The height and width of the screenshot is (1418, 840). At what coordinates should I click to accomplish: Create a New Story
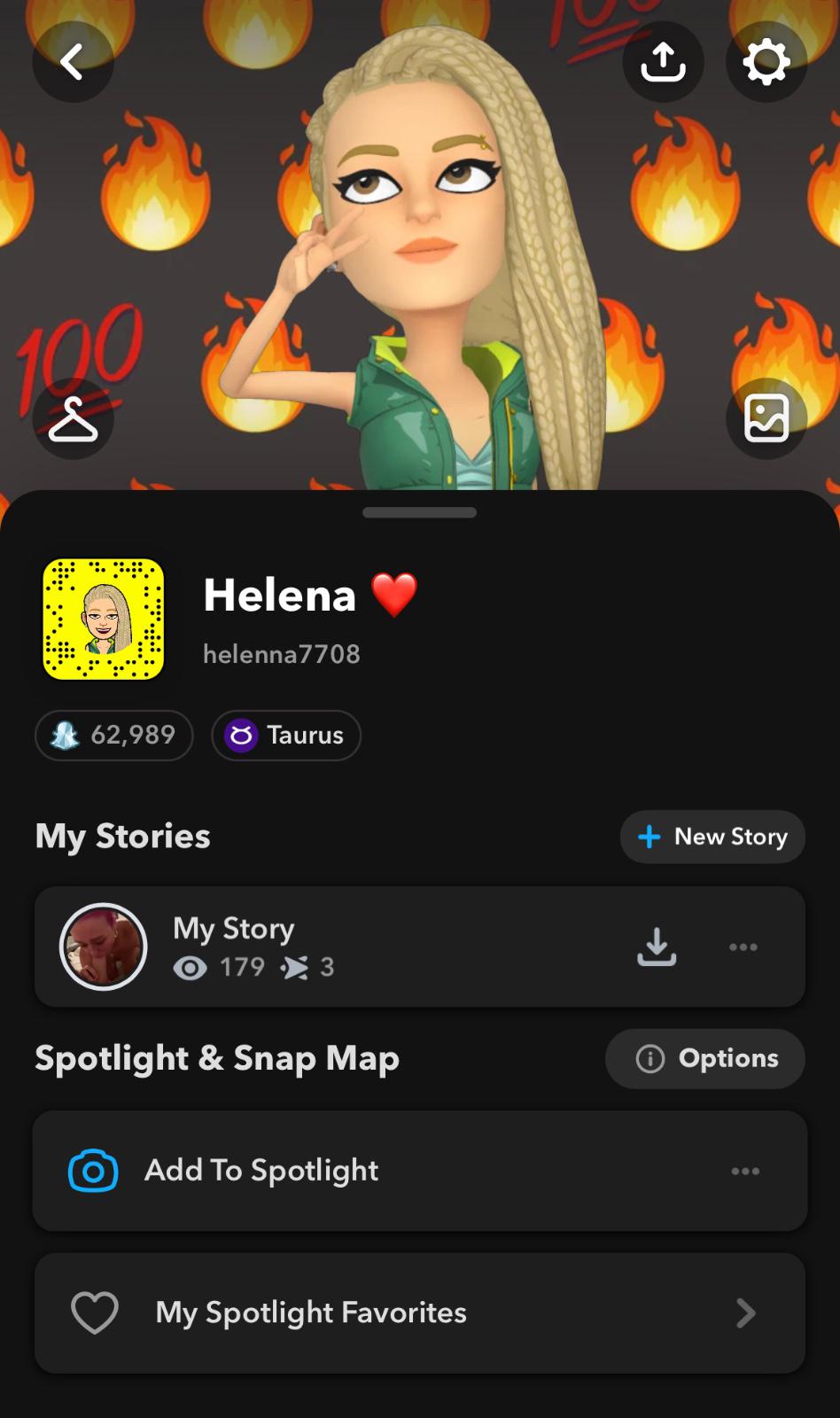click(x=712, y=837)
